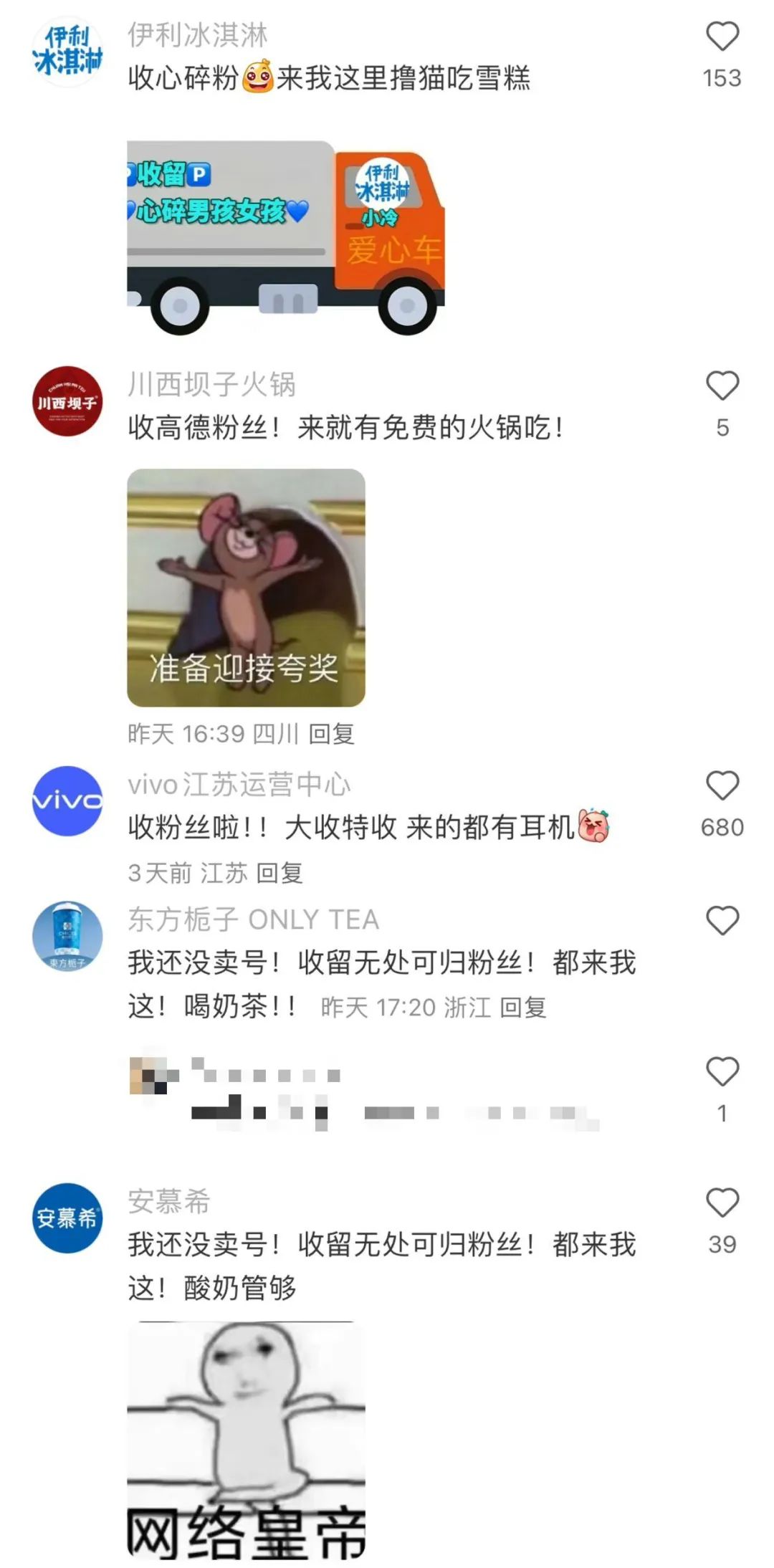Like the 安慕希 comment
This screenshot has height=1568, width=774.
(722, 1203)
